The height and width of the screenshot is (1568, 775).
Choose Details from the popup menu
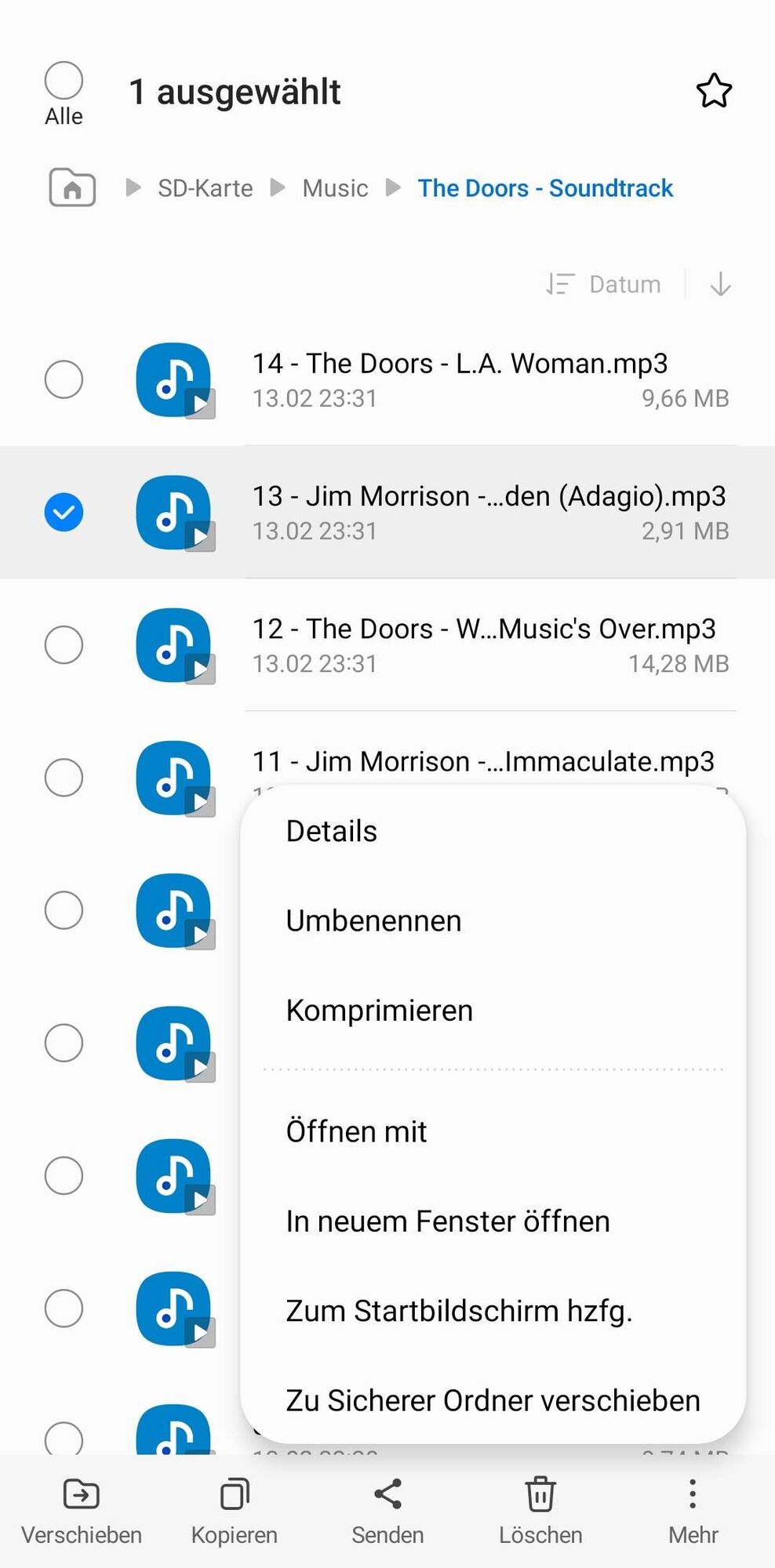coord(332,831)
